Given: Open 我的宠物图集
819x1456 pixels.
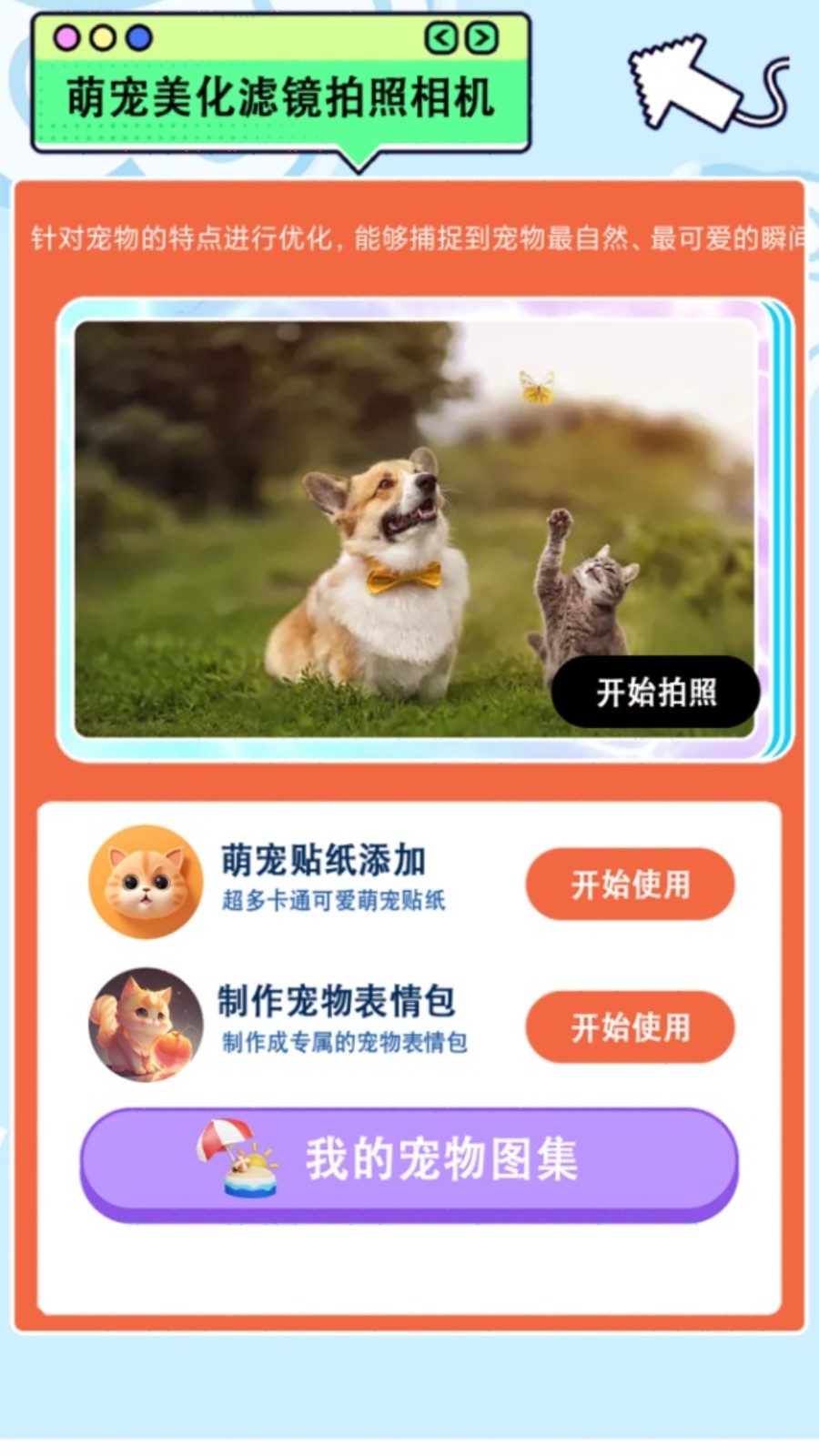Looking at the screenshot, I should point(409,1160).
